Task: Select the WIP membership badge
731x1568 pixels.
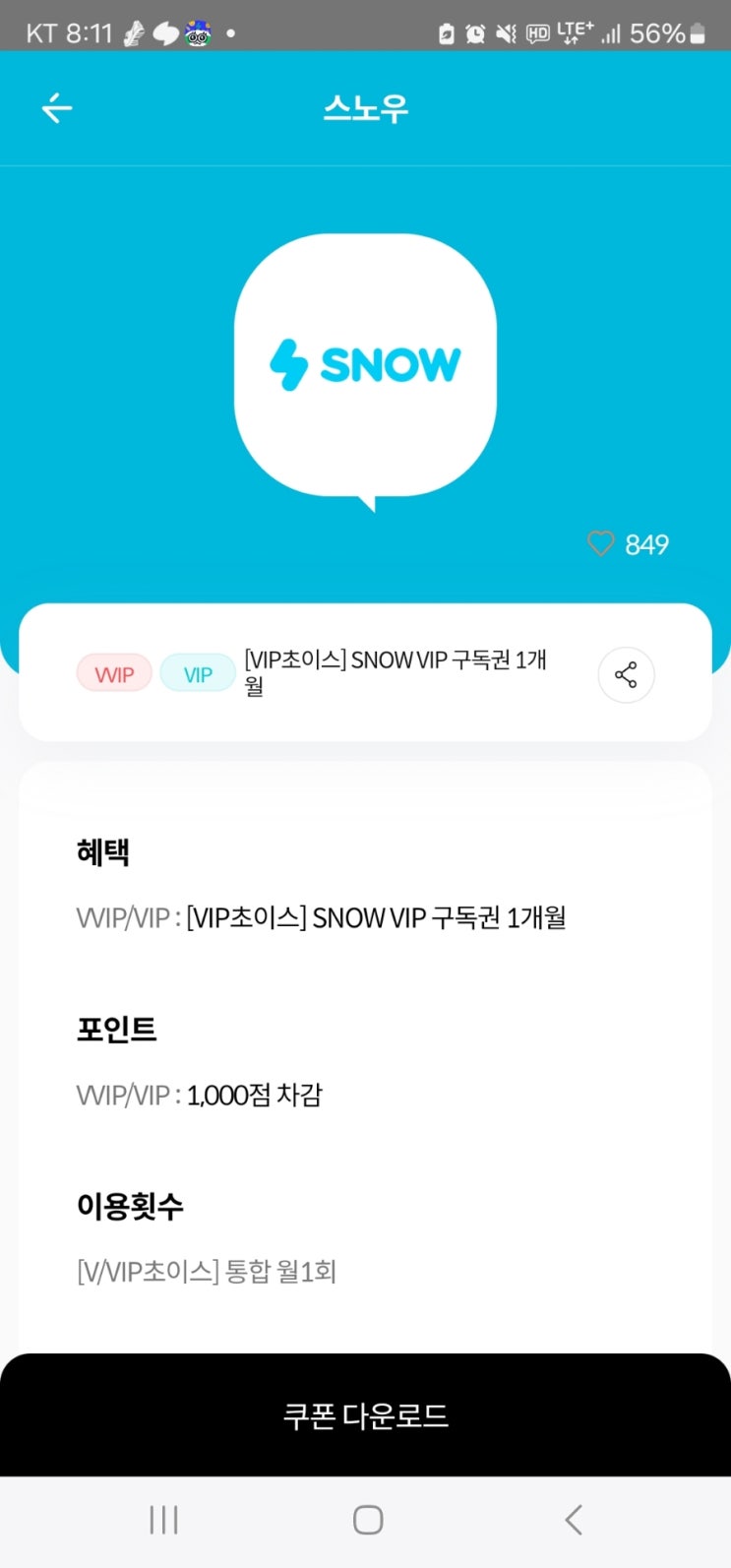Action: pos(114,673)
